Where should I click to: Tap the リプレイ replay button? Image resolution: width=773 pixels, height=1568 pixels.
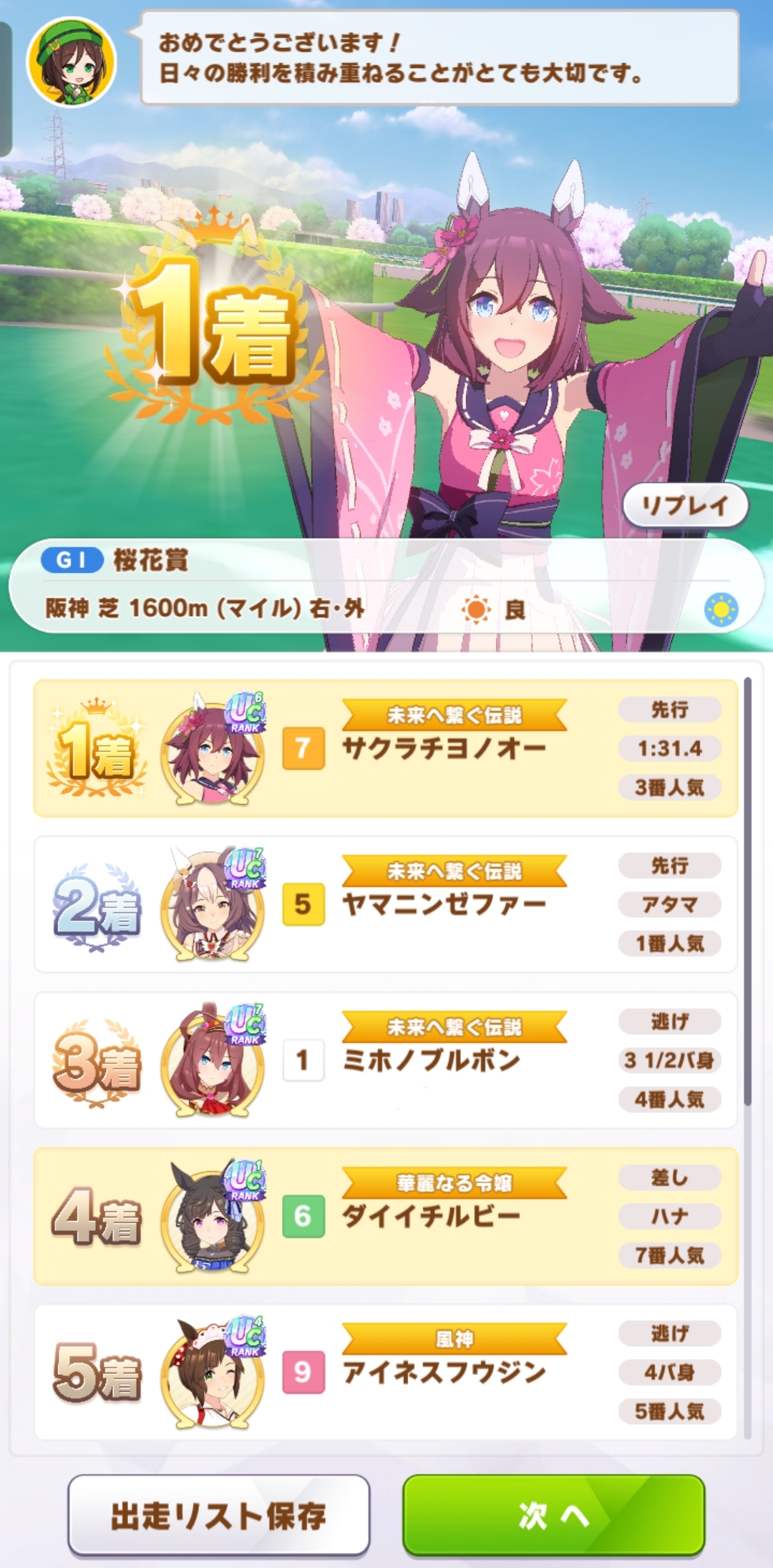(x=685, y=506)
